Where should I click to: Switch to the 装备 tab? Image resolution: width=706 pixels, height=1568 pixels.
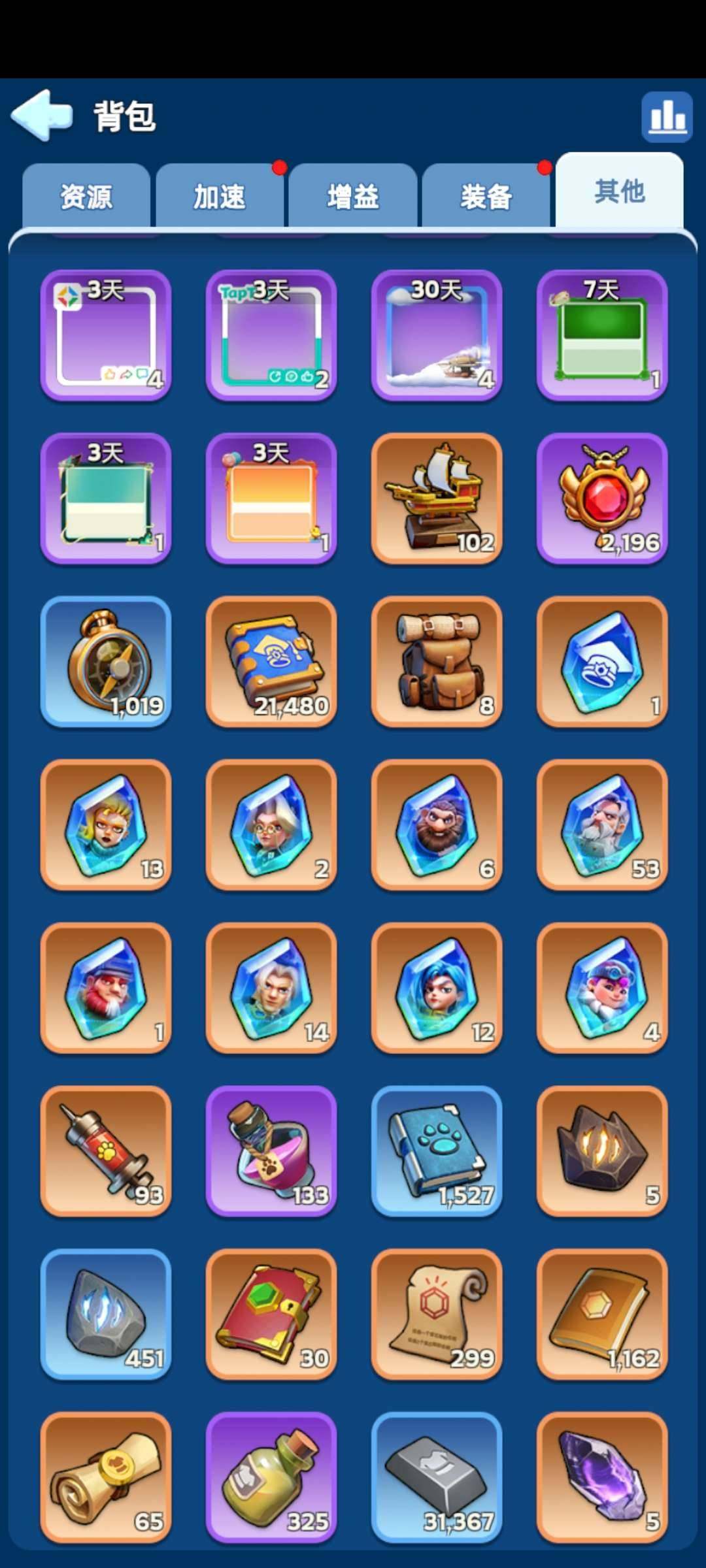pos(486,196)
